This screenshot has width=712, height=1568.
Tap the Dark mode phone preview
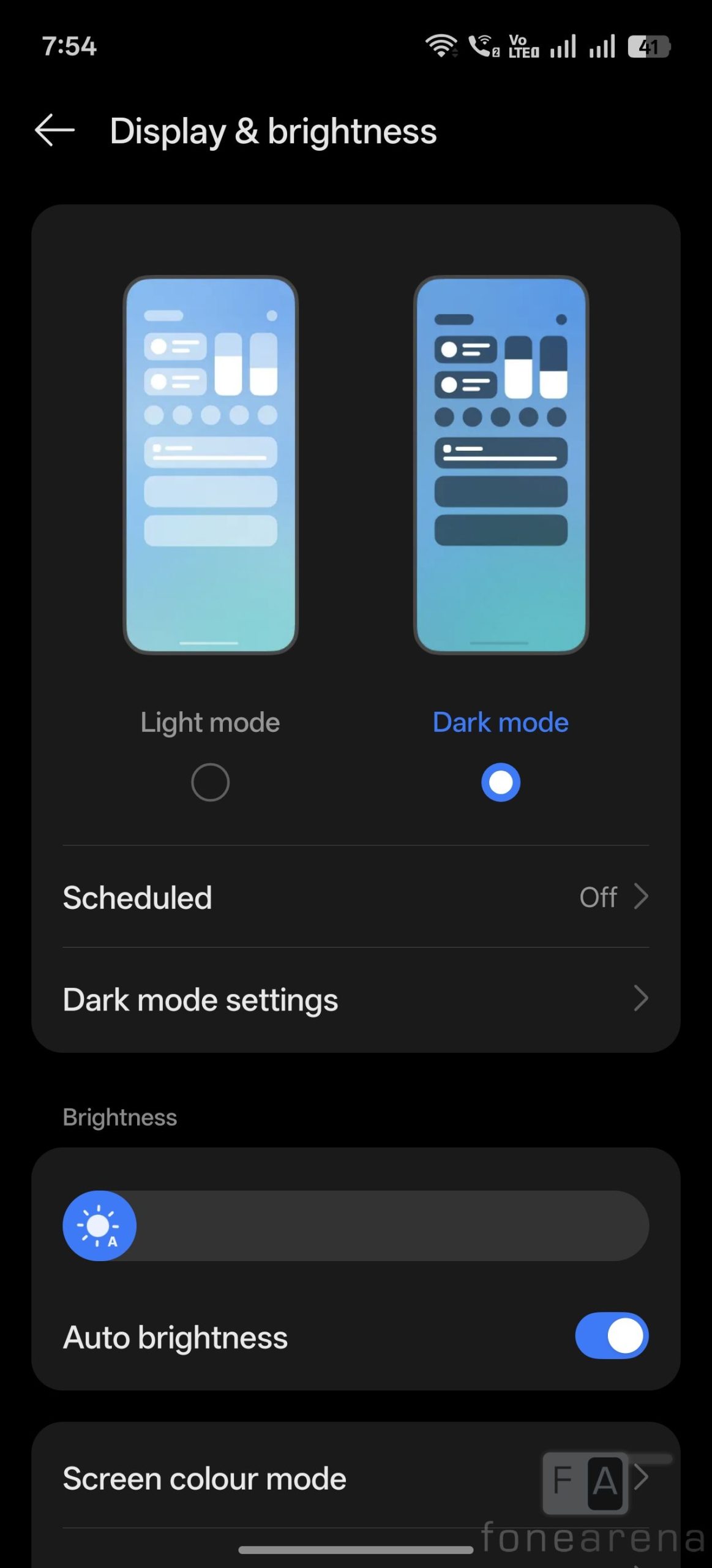tap(500, 464)
